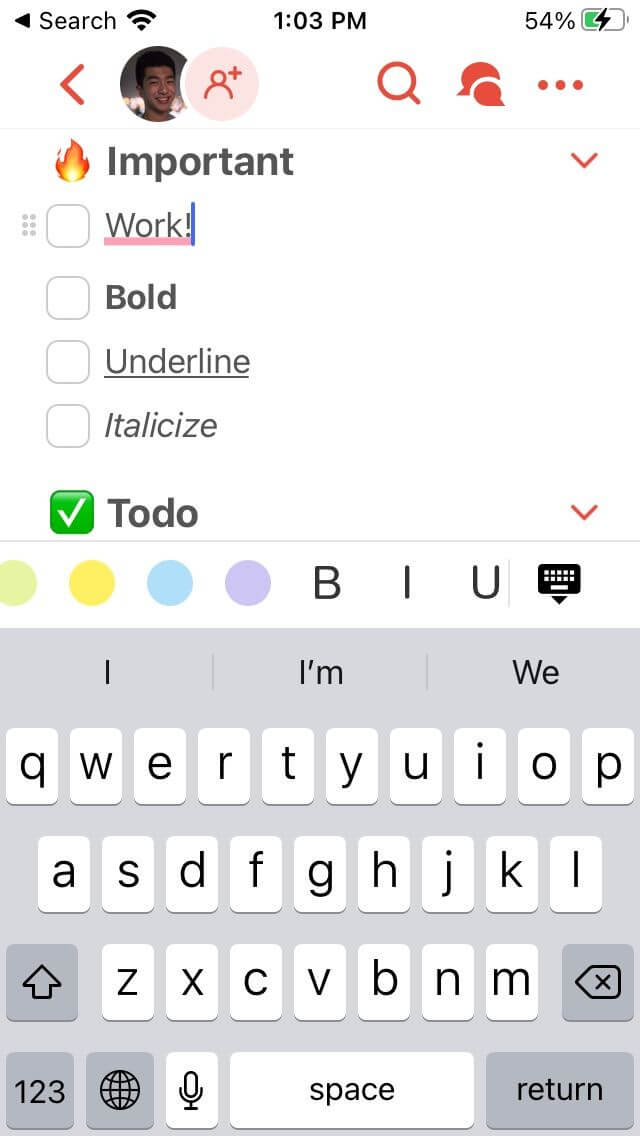
Task: Select the light blue highlight color
Action: point(170,582)
